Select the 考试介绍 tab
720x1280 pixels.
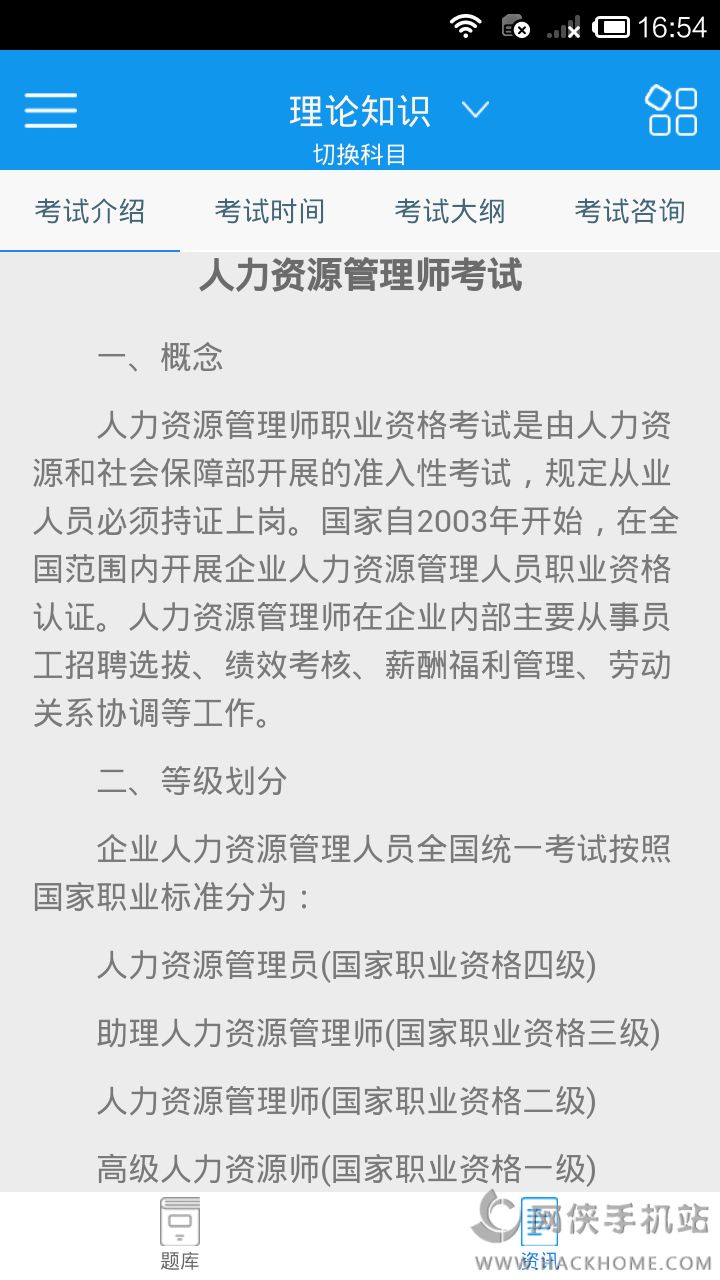click(x=90, y=211)
